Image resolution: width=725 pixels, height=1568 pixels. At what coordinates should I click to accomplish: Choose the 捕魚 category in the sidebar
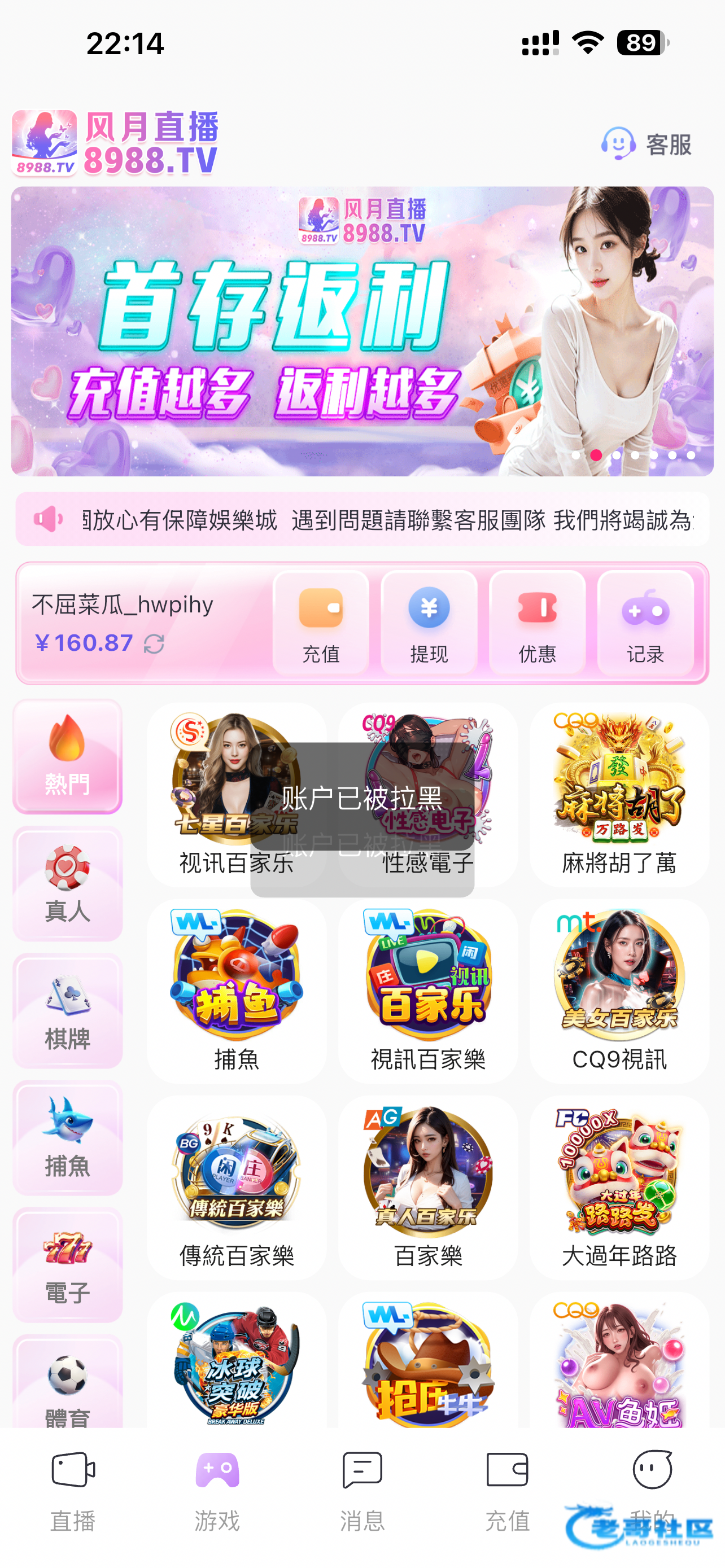(x=67, y=1138)
